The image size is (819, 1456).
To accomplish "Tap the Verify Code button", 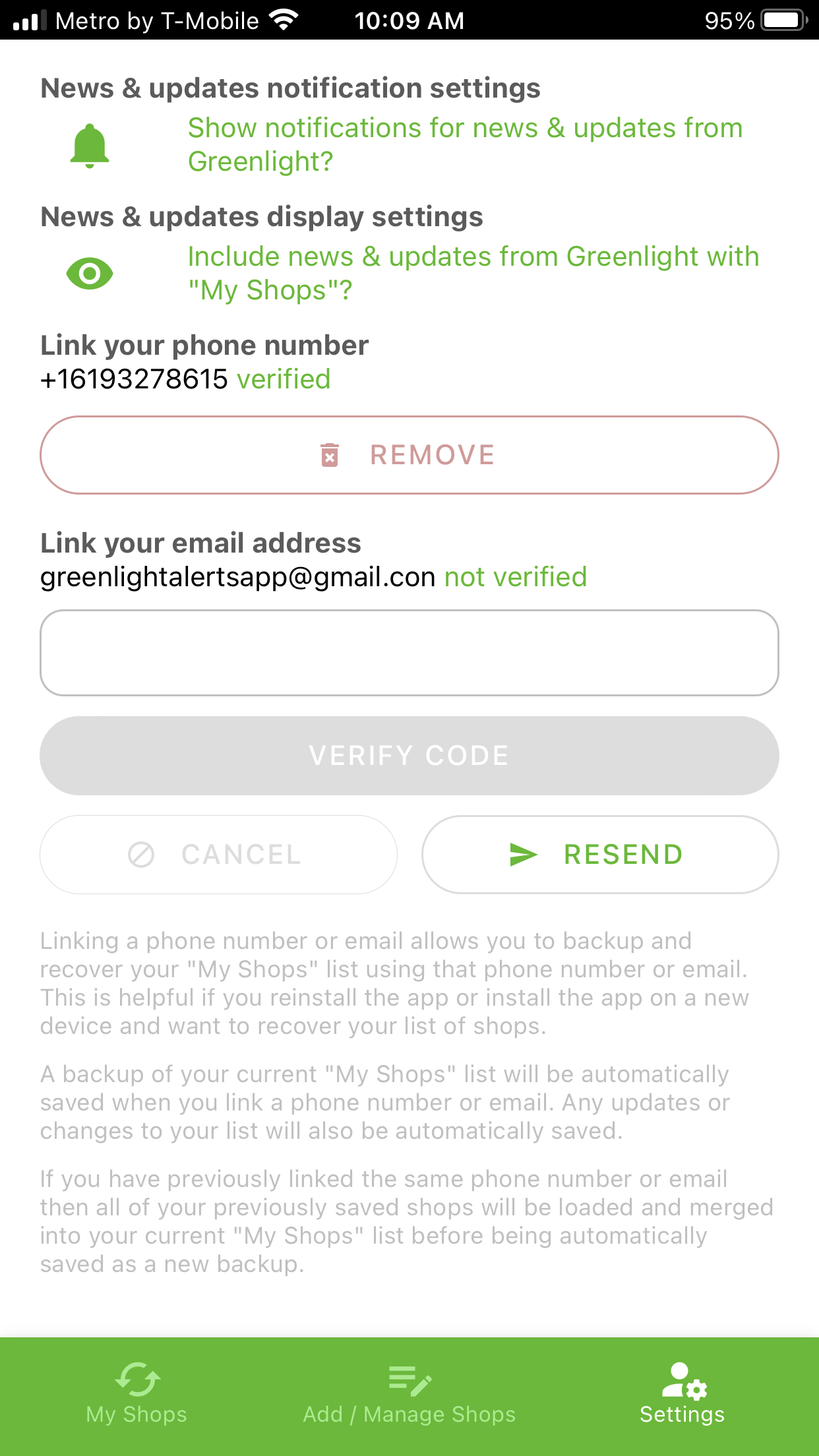I will click(409, 756).
